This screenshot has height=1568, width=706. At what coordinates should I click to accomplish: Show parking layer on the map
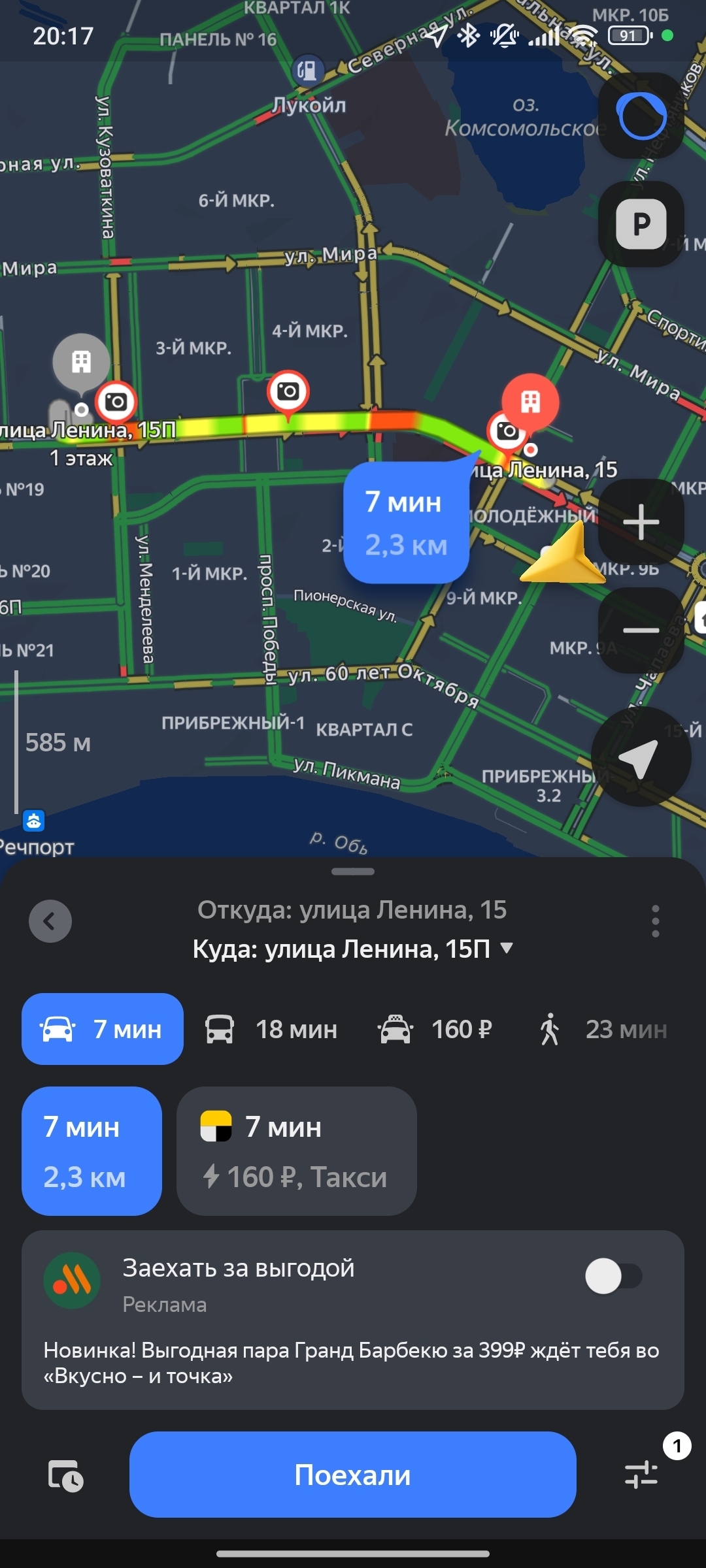(641, 224)
